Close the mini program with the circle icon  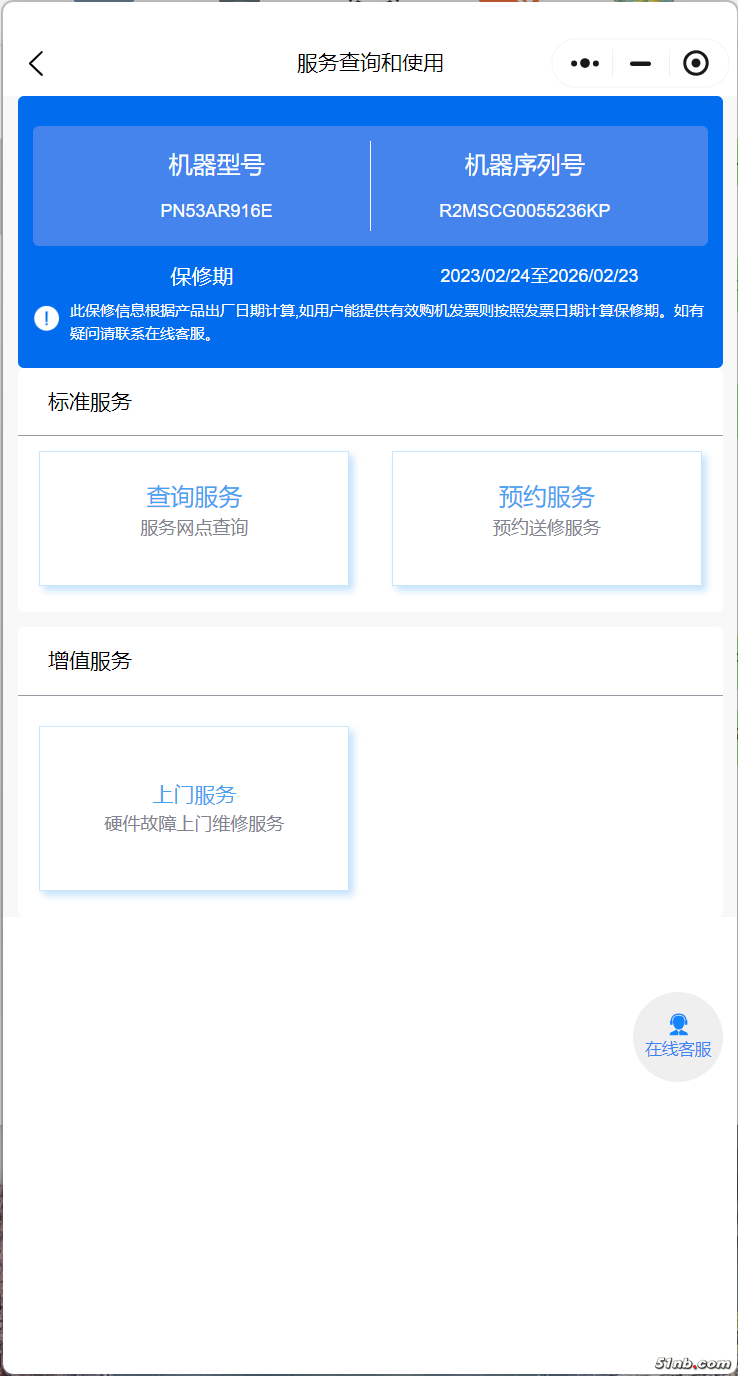[x=696, y=64]
